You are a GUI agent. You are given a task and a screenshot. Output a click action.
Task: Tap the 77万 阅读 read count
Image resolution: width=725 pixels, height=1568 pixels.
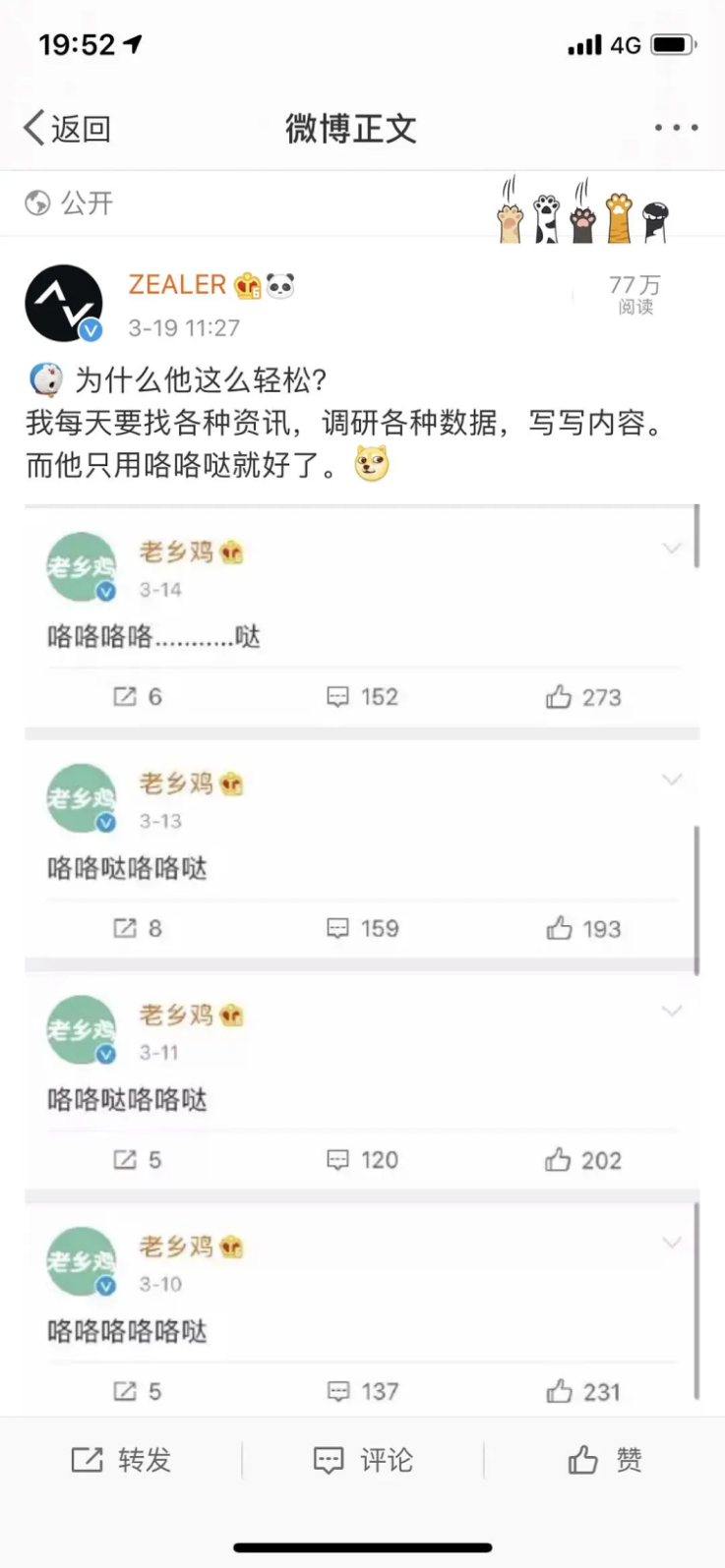[634, 295]
